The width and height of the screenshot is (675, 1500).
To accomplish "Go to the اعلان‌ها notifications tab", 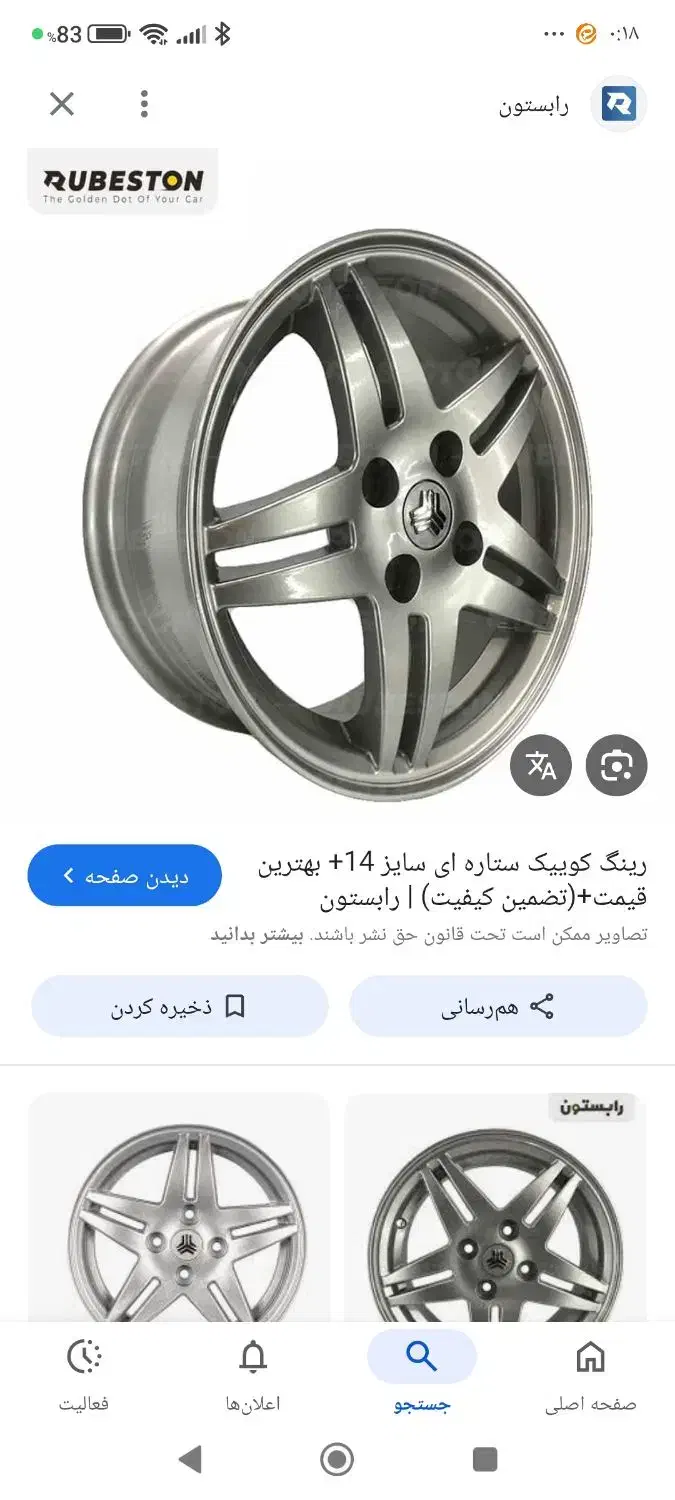I will point(253,1377).
